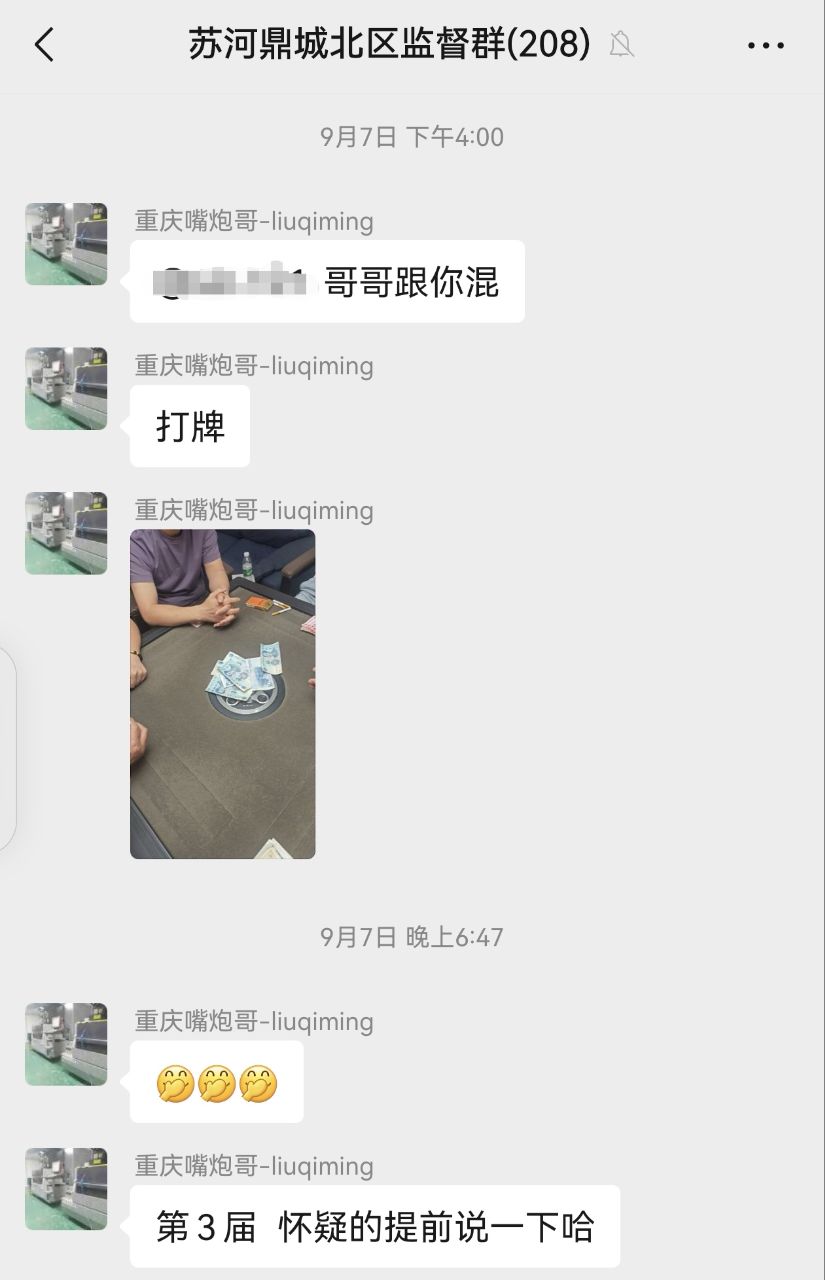Image resolution: width=825 pixels, height=1280 pixels.
Task: Tap the avatar next to the photo message
Action: point(66,533)
